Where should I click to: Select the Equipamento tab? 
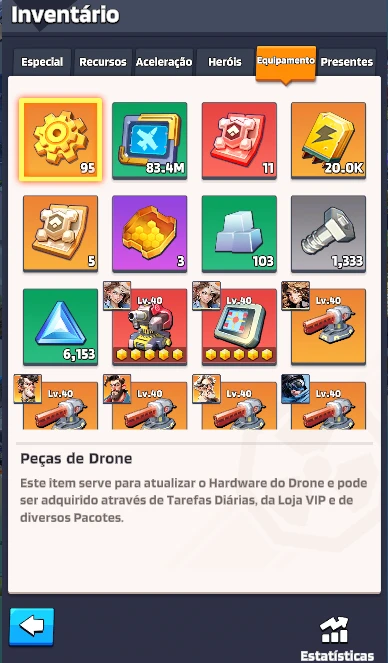coord(286,63)
